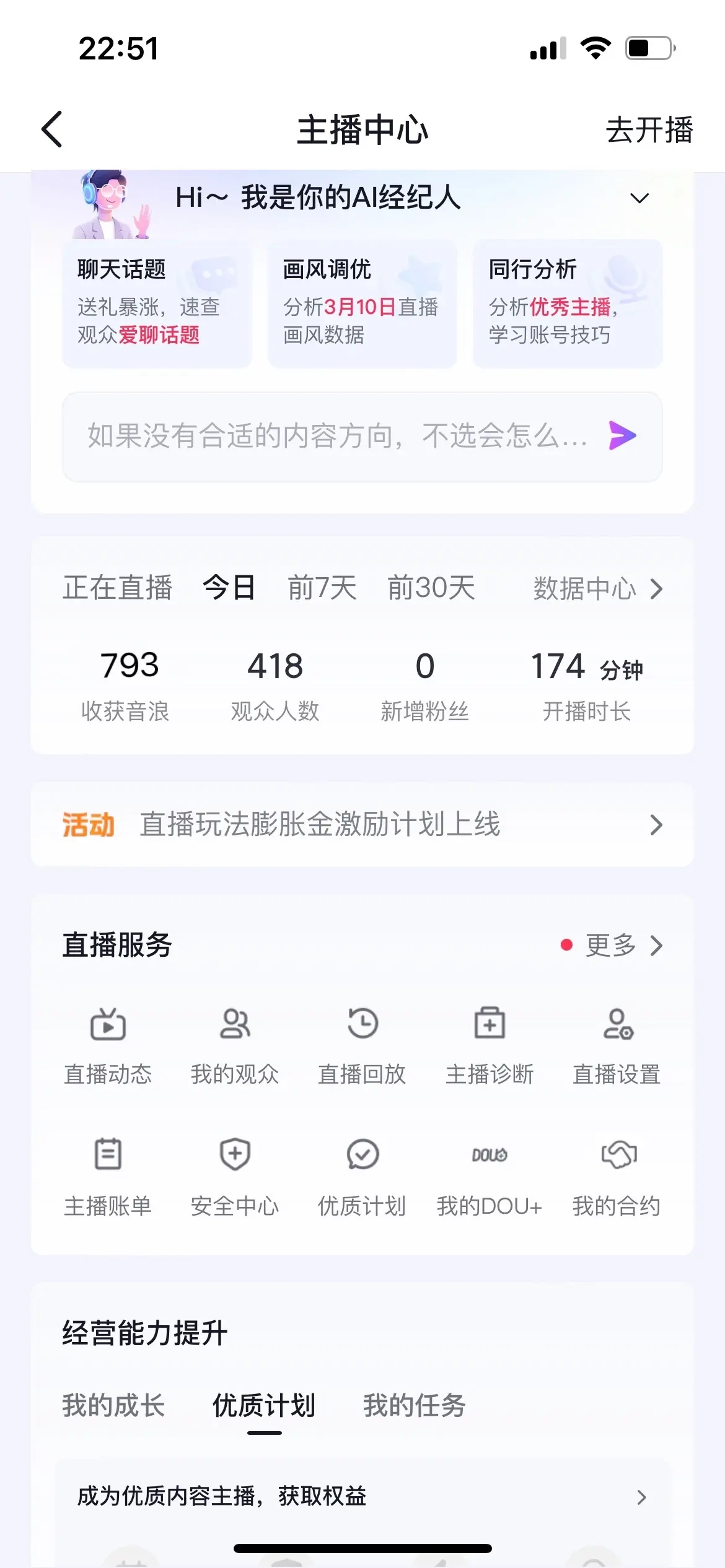725x1568 pixels.
Task: Switch to the 前7天 tab
Action: [x=322, y=589]
